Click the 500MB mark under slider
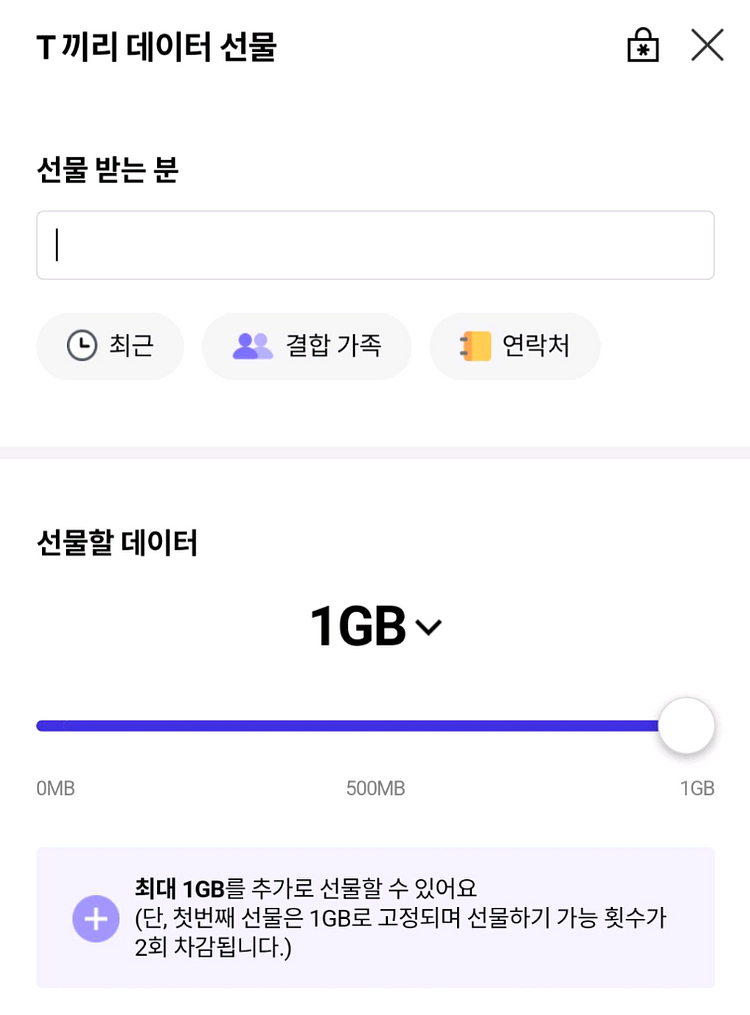The image size is (750, 1015). (x=374, y=788)
